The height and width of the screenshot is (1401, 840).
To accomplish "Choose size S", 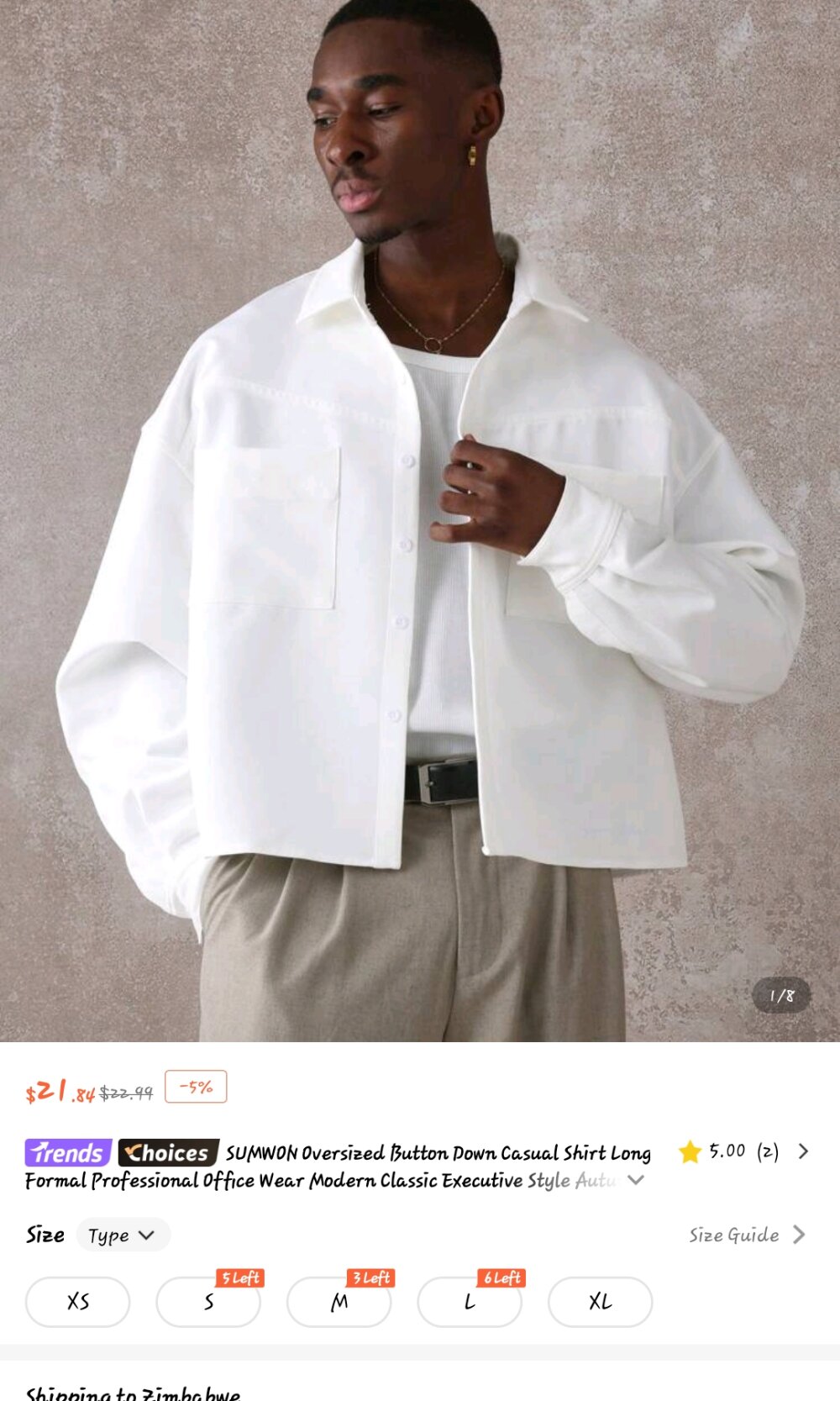I will click(208, 1302).
